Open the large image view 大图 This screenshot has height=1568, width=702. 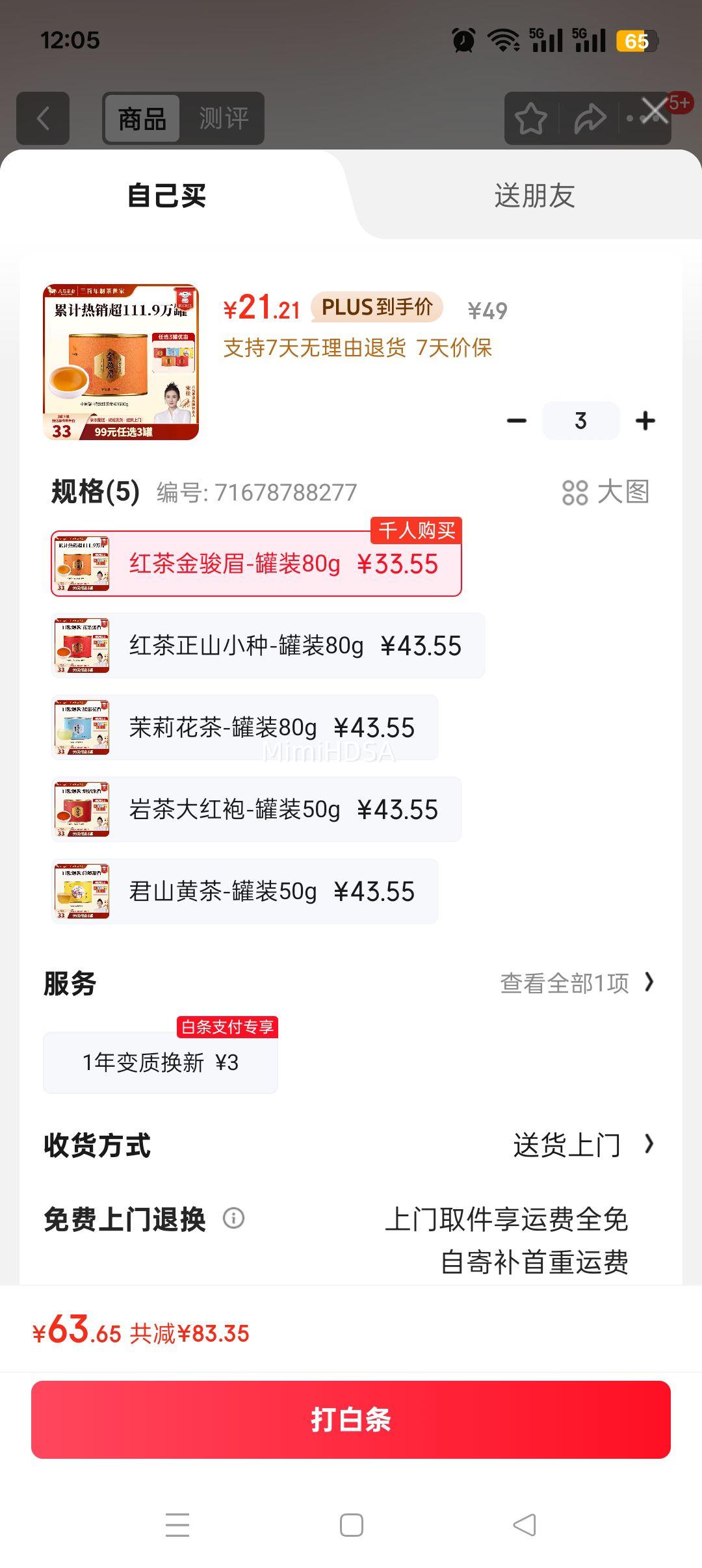coord(606,492)
